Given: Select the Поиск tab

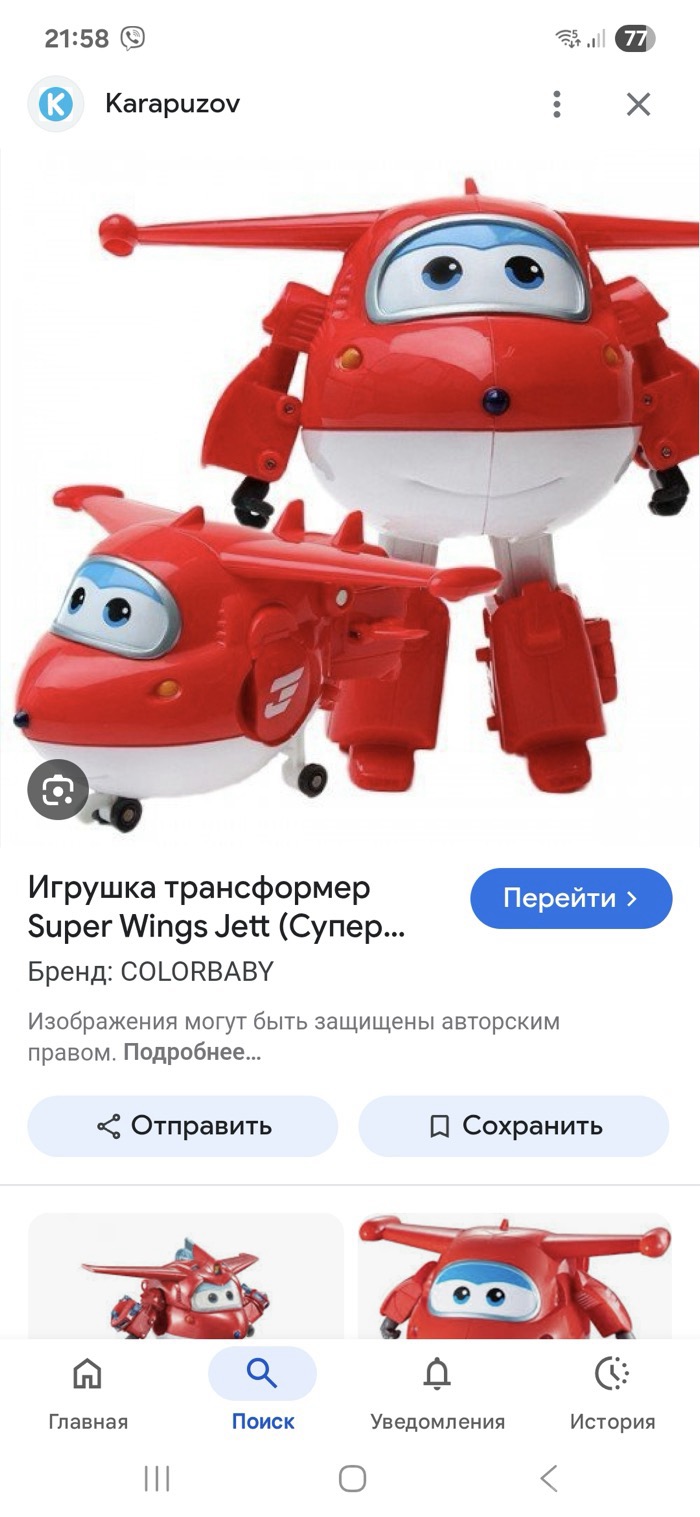Looking at the screenshot, I should coord(263,1392).
